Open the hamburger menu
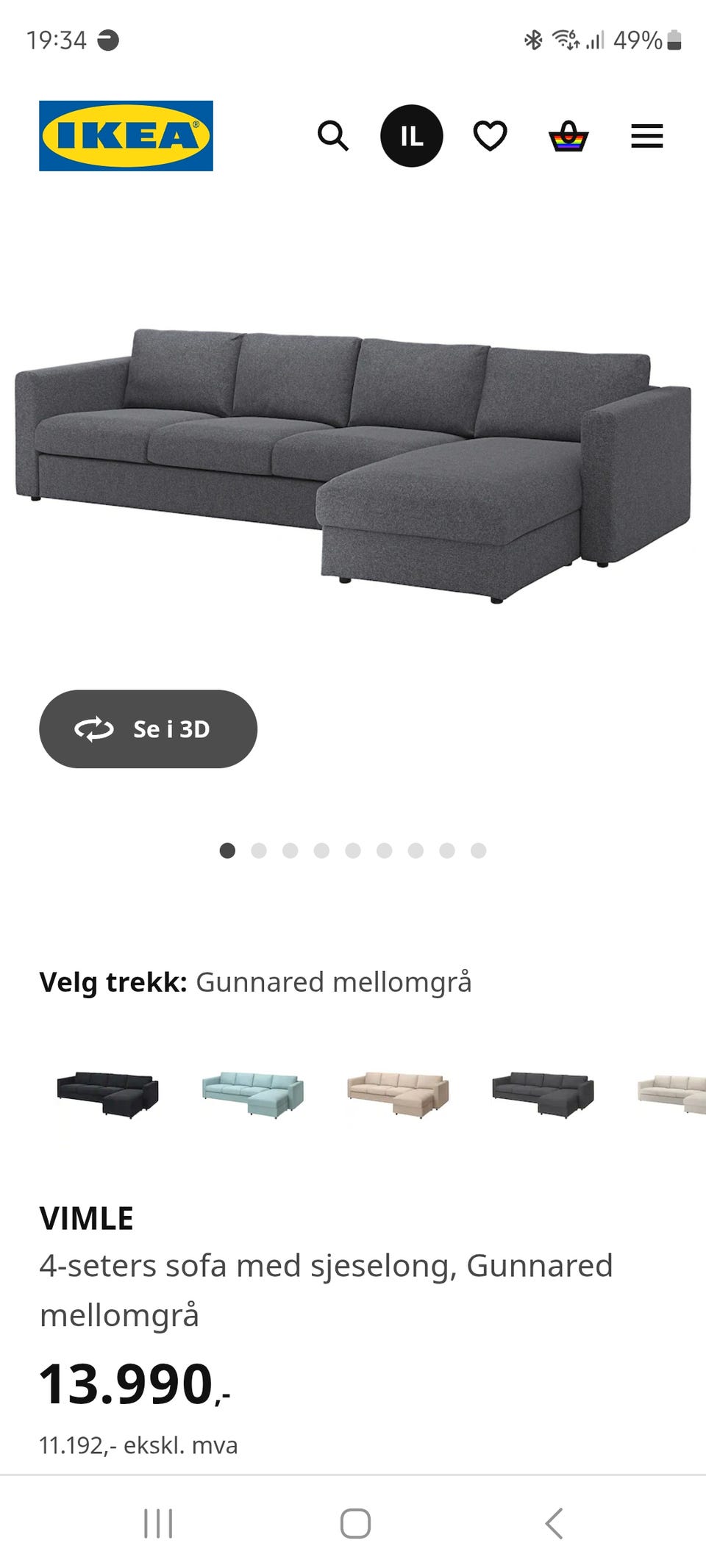Viewport: 706px width, 1568px height. [647, 136]
